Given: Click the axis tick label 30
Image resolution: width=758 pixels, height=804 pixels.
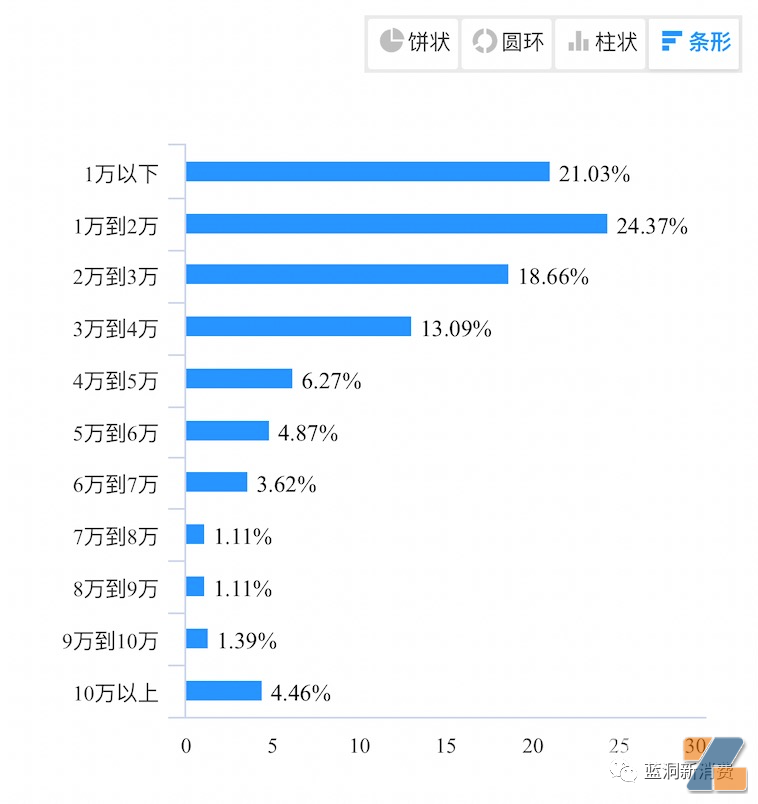Looking at the screenshot, I should (694, 744).
